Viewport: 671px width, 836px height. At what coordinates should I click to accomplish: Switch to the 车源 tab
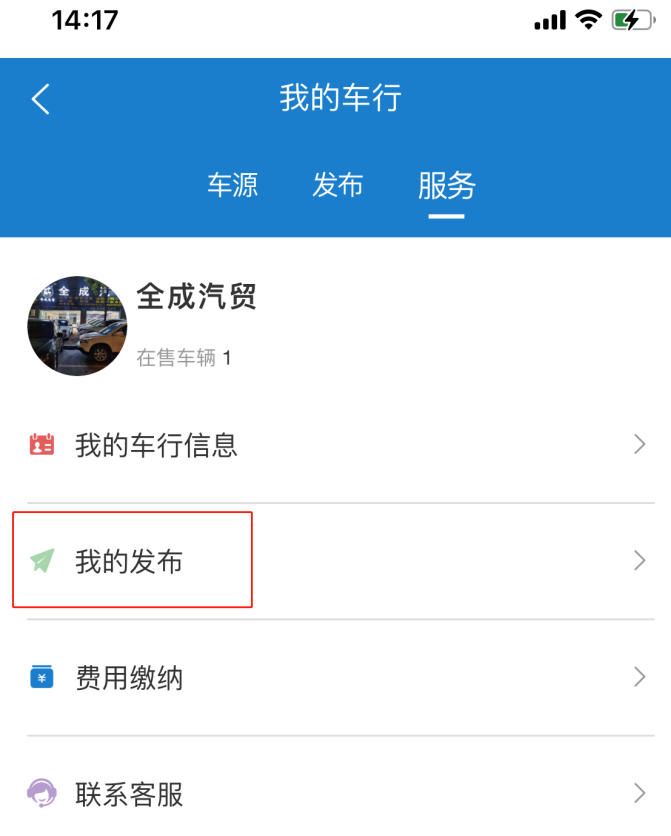pos(232,185)
